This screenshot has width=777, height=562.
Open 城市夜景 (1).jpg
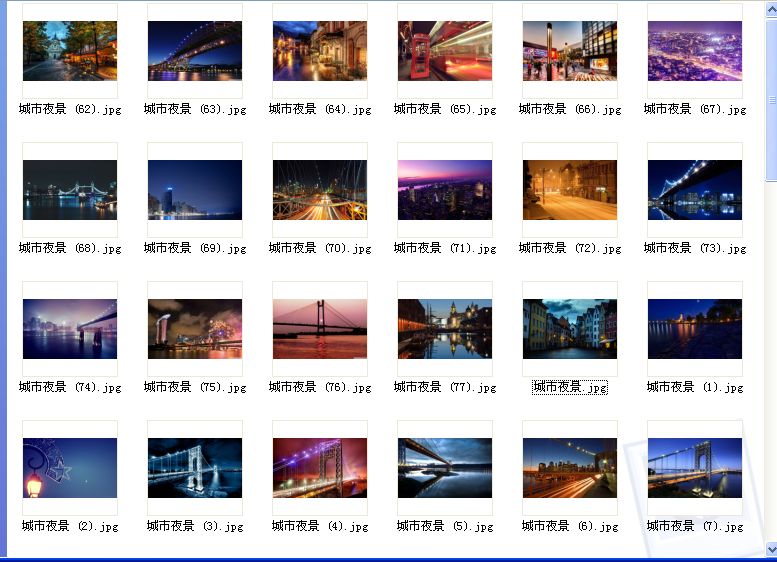[695, 329]
